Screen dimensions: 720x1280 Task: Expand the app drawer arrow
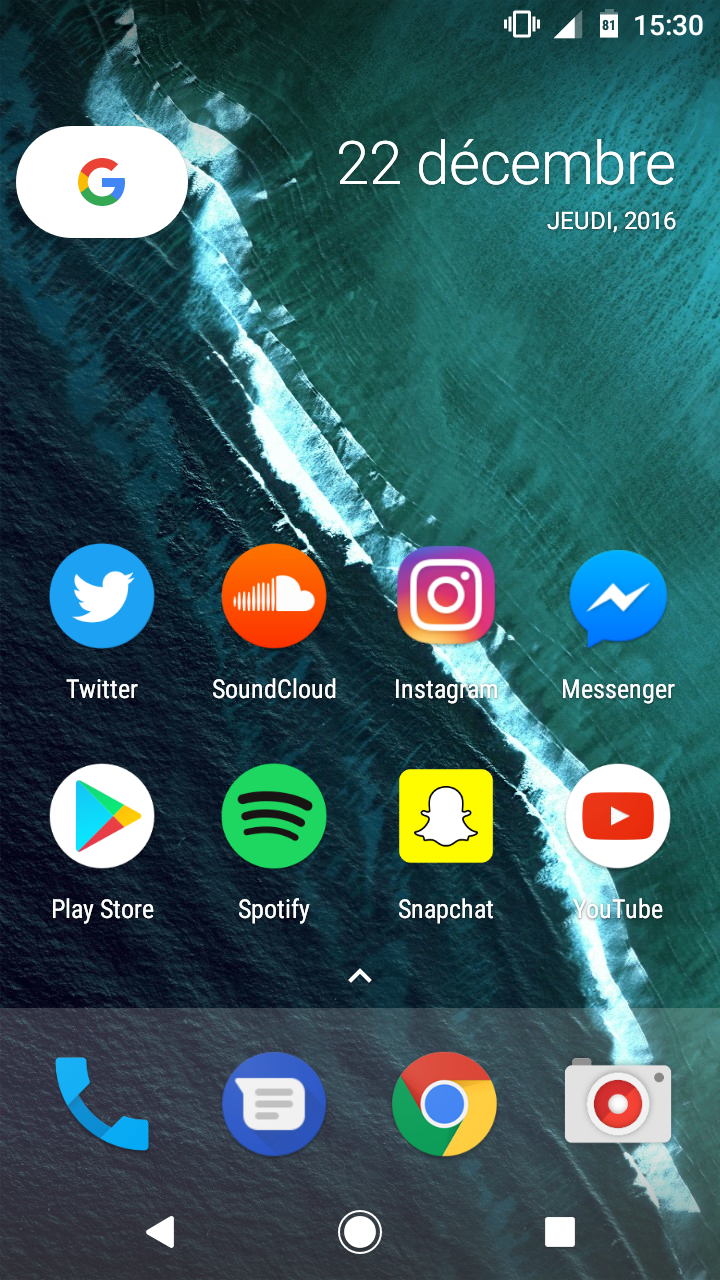[x=360, y=976]
